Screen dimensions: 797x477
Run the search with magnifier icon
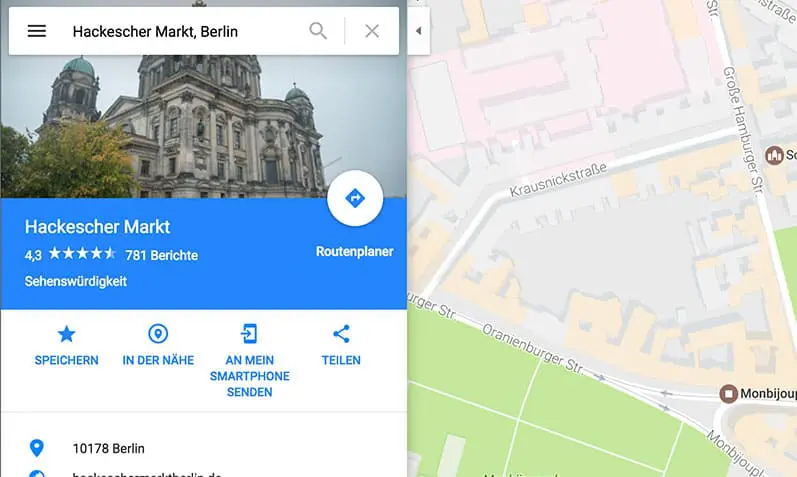(x=318, y=31)
